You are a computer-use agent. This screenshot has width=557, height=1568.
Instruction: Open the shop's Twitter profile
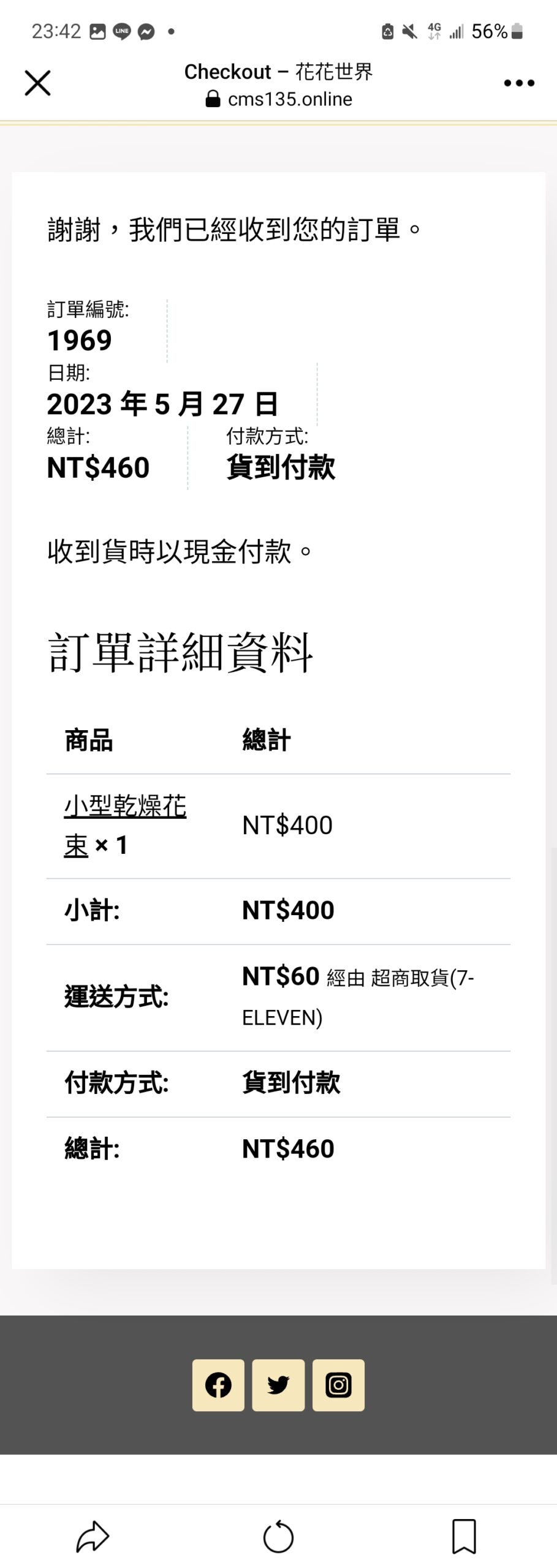pyautogui.click(x=278, y=1385)
